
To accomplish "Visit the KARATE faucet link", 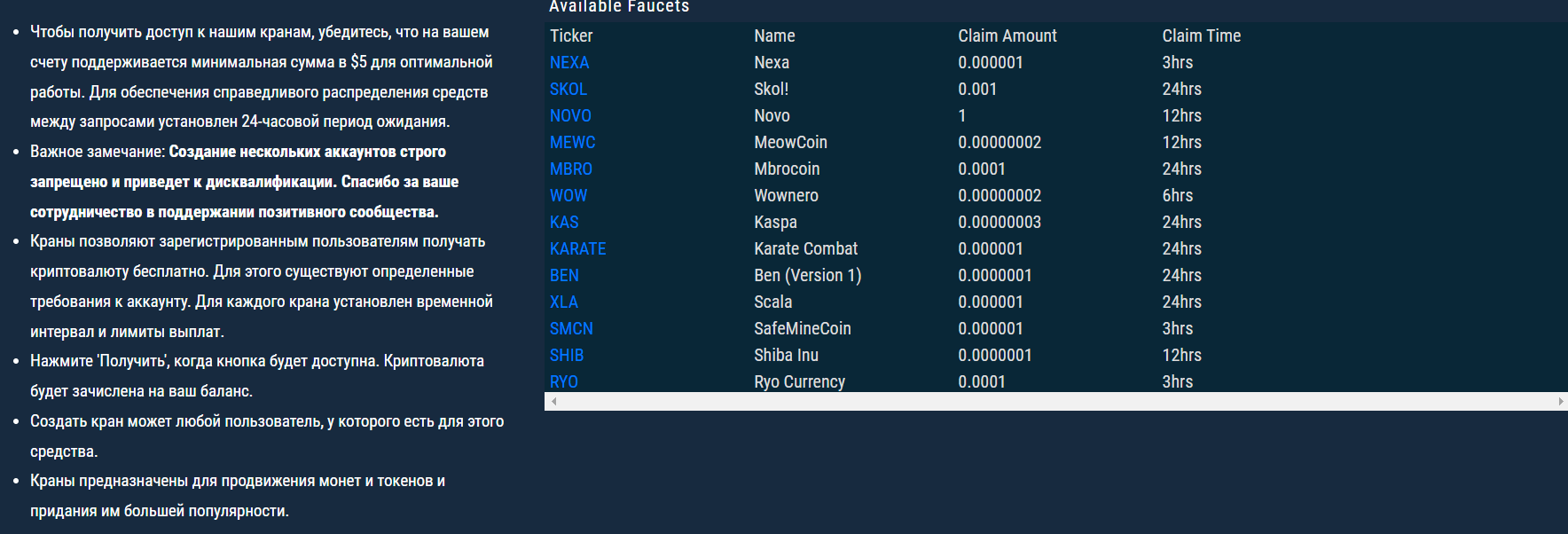I will click(578, 249).
